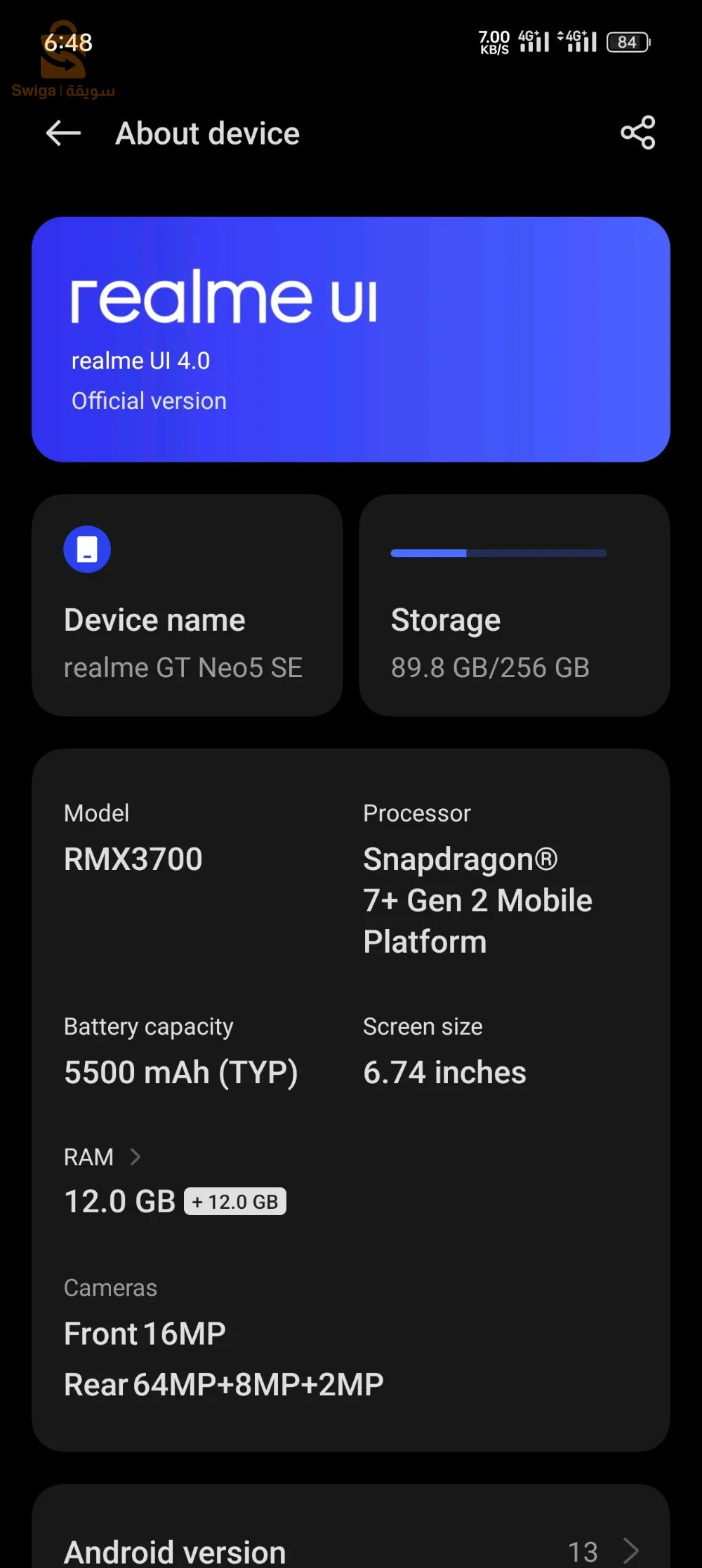Select the device name realme GT Neo5 SE
The image size is (702, 1568).
tap(183, 667)
